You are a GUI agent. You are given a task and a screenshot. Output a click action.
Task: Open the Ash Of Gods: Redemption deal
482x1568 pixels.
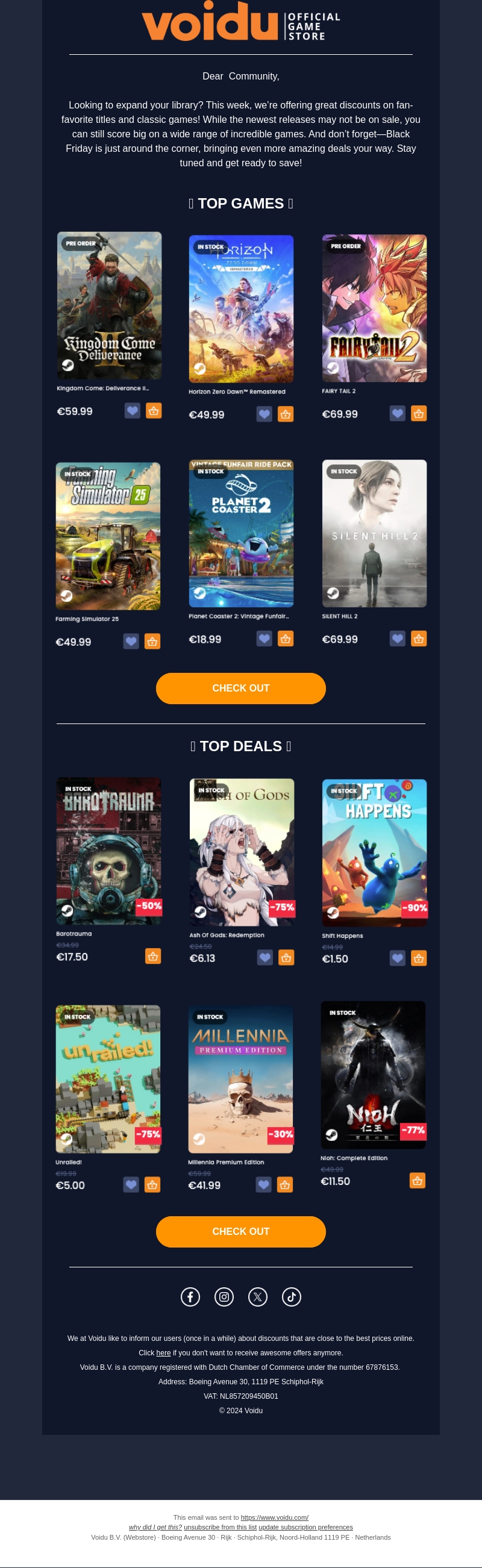[242, 852]
